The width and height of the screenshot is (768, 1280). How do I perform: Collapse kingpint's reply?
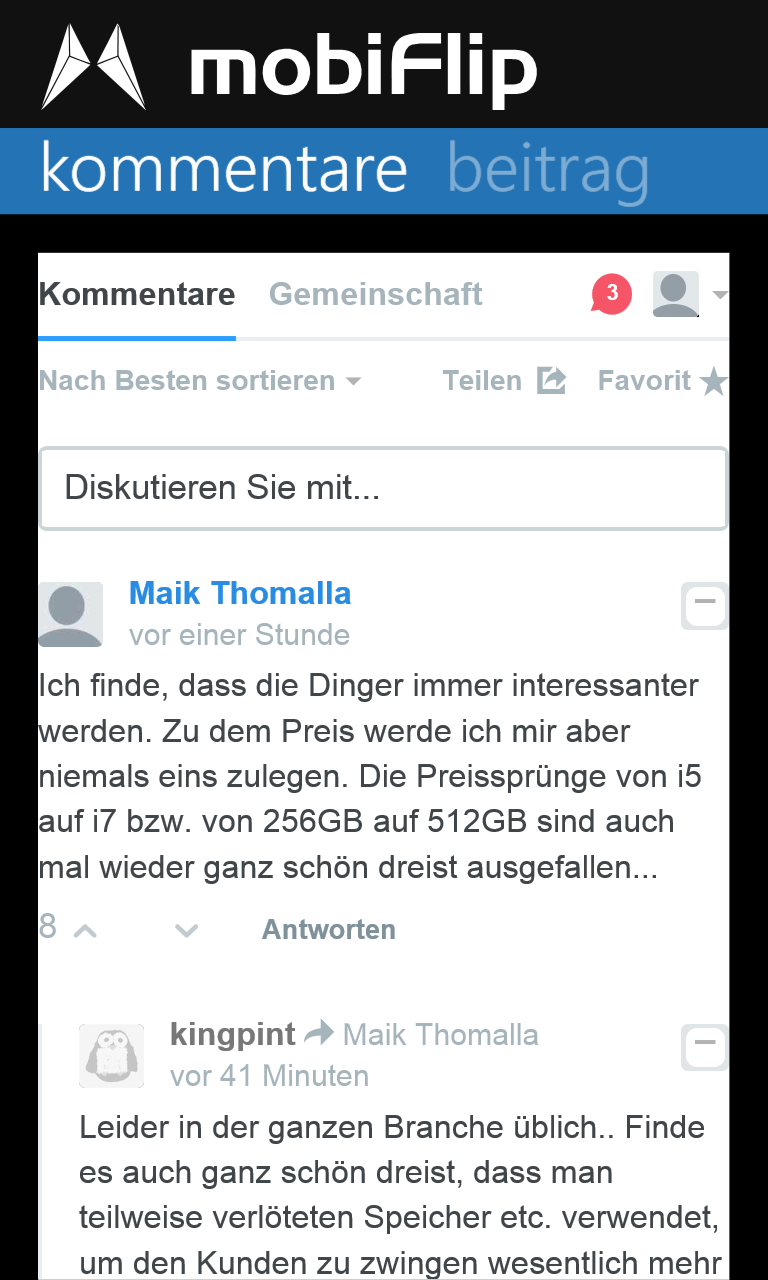(705, 1047)
